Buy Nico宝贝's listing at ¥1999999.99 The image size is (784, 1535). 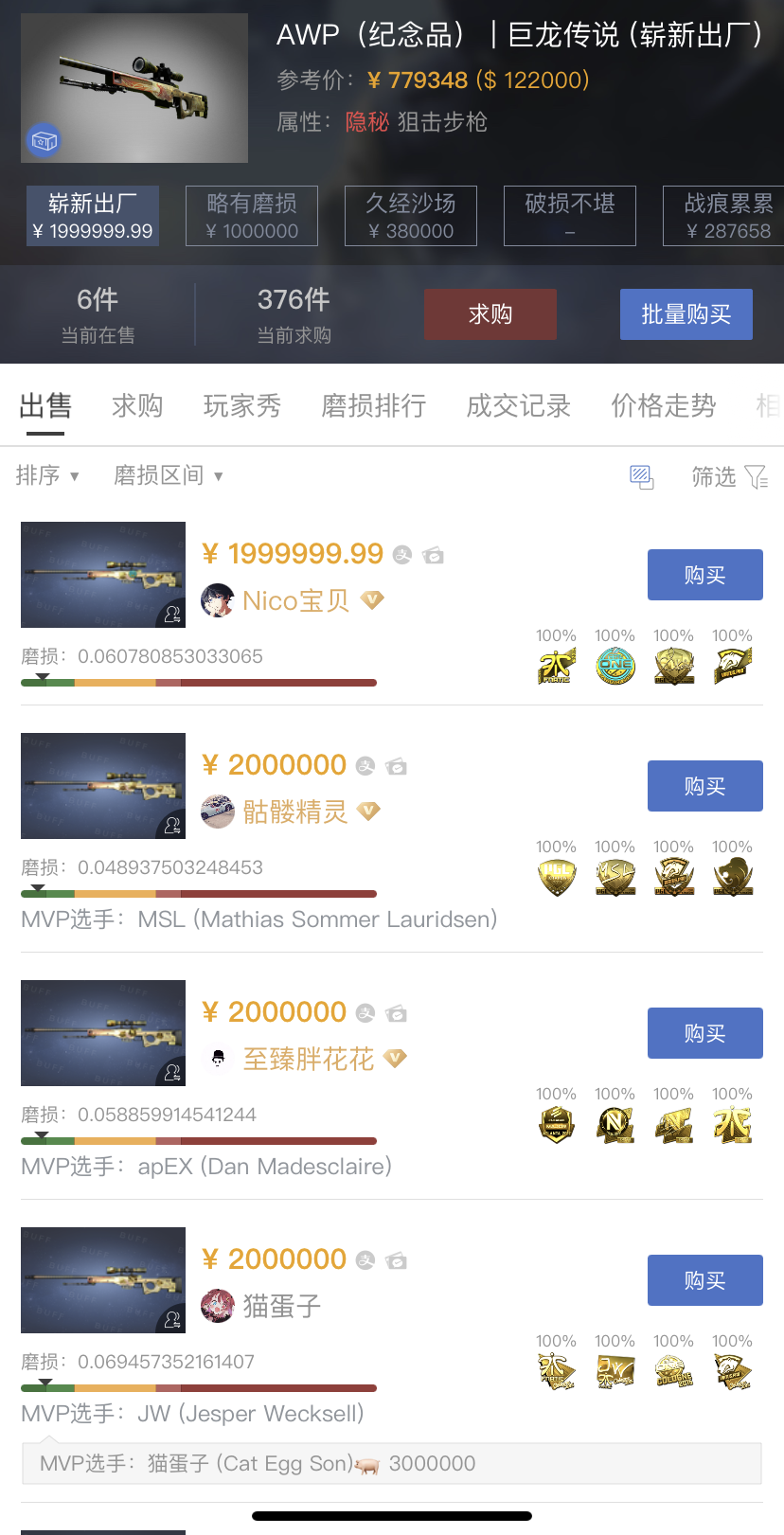coord(704,575)
